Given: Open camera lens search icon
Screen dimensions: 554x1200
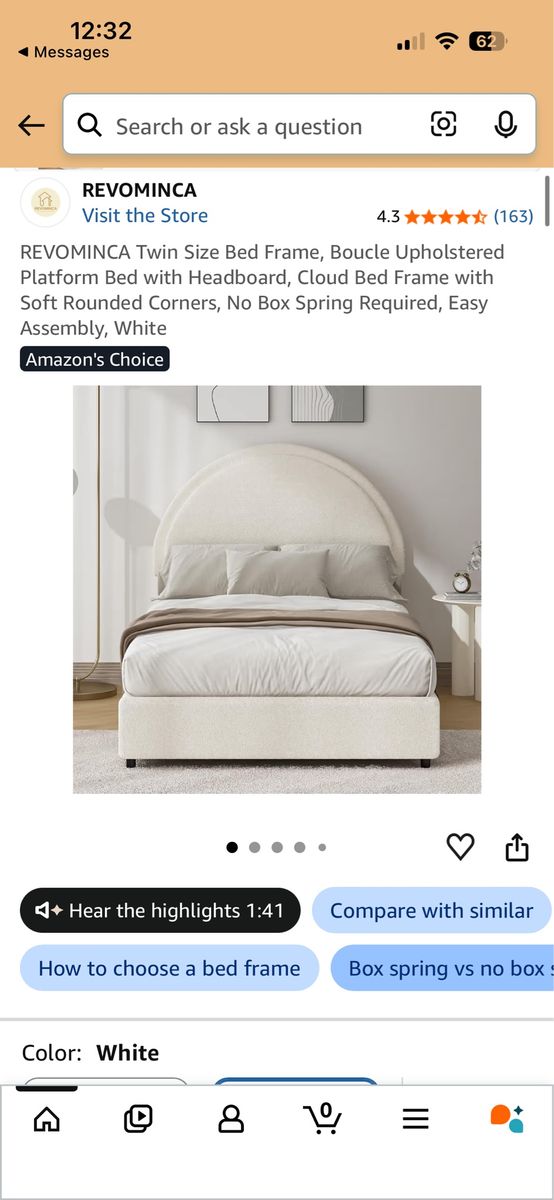Looking at the screenshot, I should pos(444,124).
